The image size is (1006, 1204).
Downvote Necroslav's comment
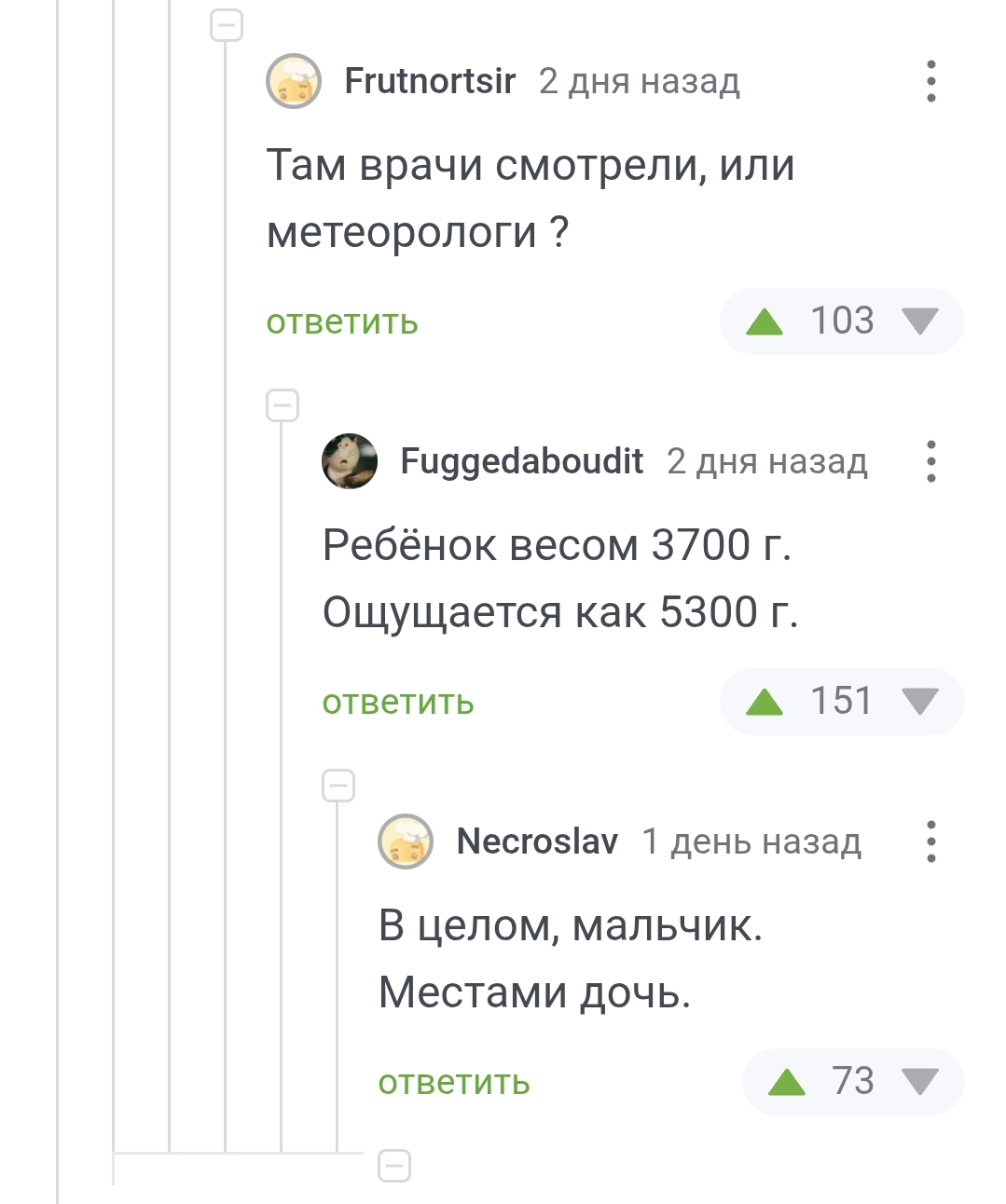pos(919,1083)
